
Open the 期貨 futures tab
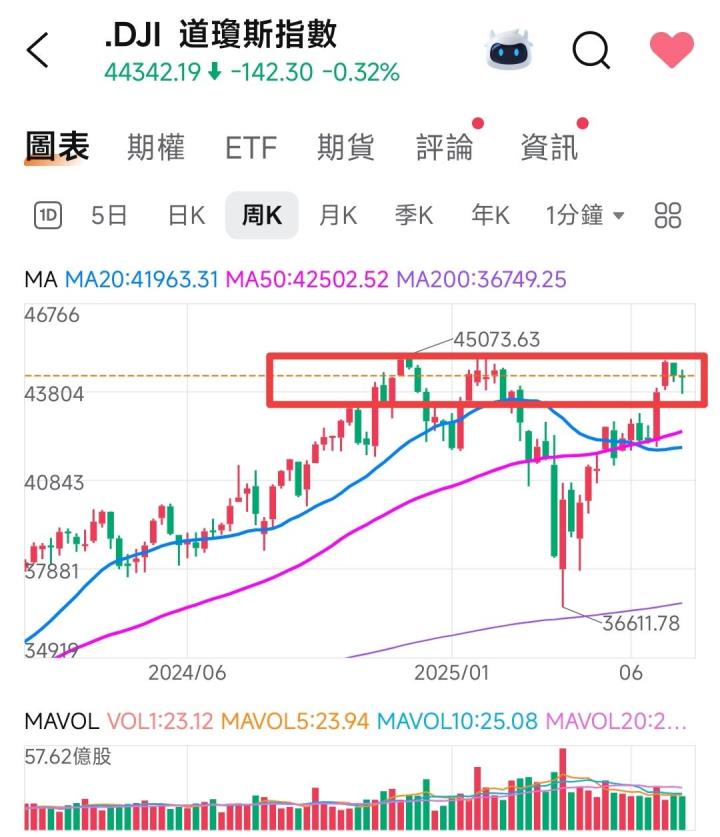click(x=345, y=146)
